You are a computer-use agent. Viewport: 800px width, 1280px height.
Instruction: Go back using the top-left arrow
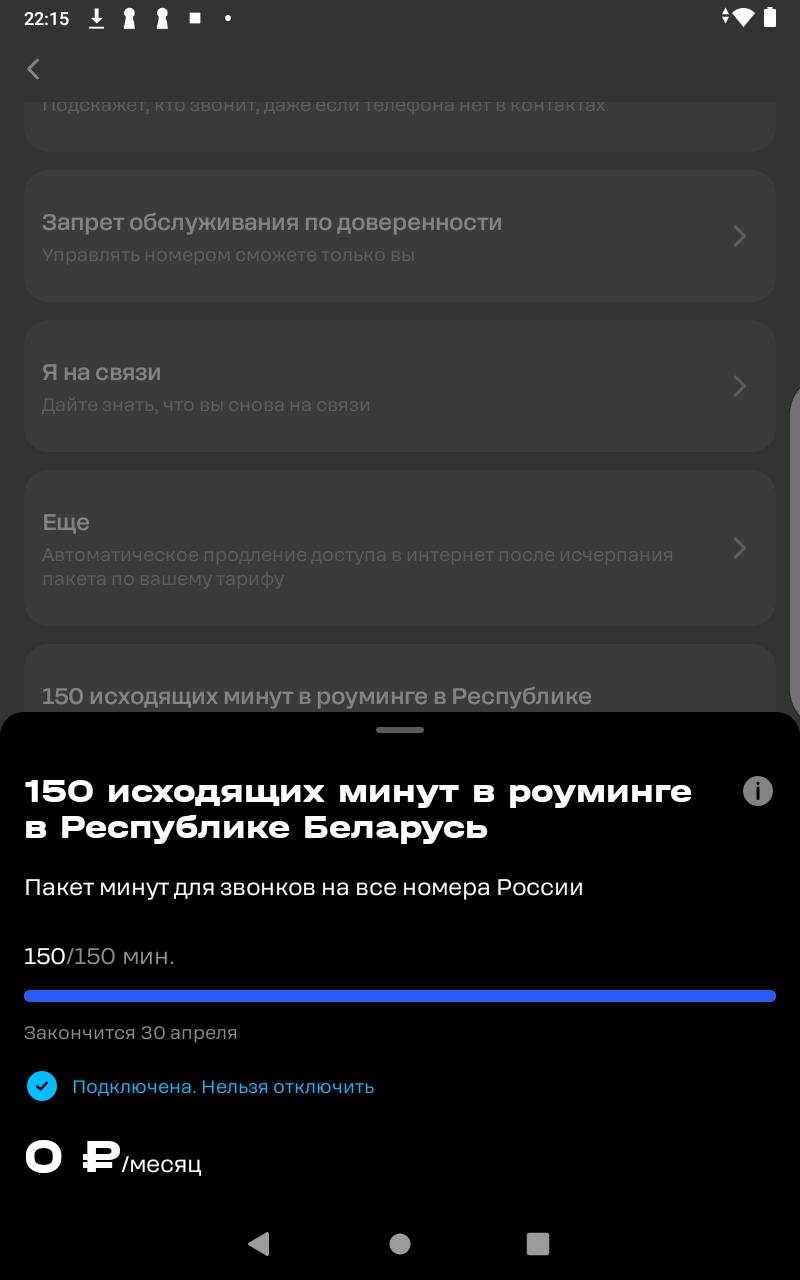pos(34,69)
